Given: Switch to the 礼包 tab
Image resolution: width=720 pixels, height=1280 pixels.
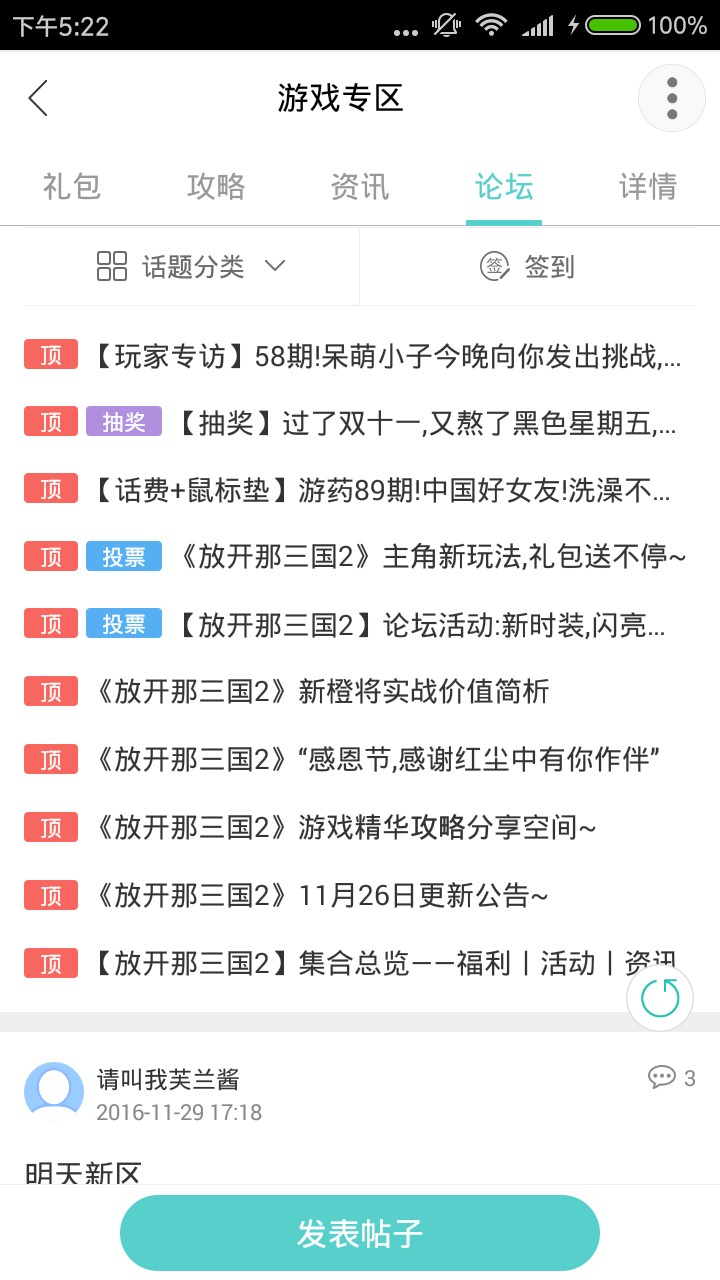Looking at the screenshot, I should pyautogui.click(x=72, y=187).
